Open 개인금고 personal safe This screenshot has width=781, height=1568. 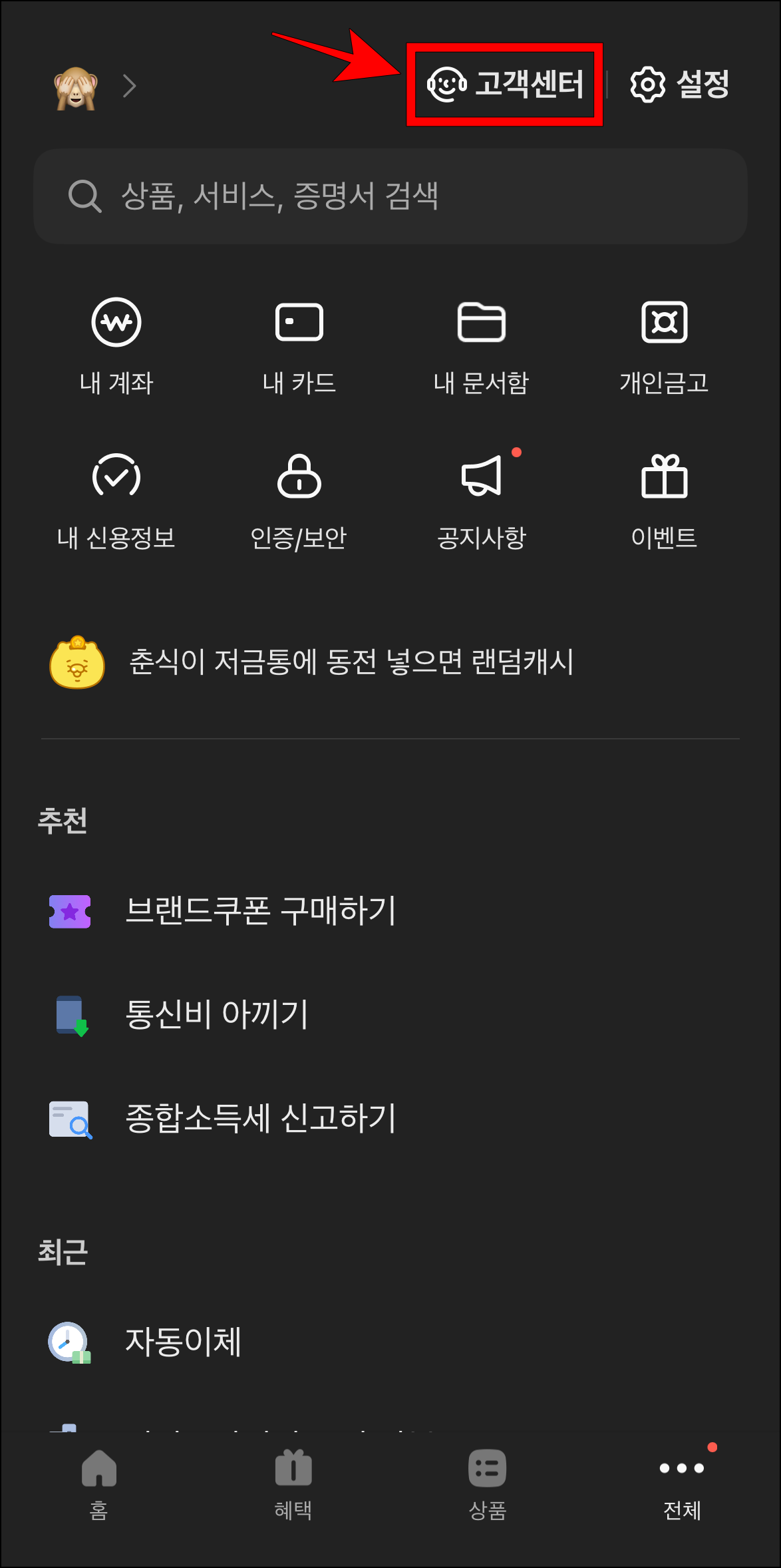(665, 346)
